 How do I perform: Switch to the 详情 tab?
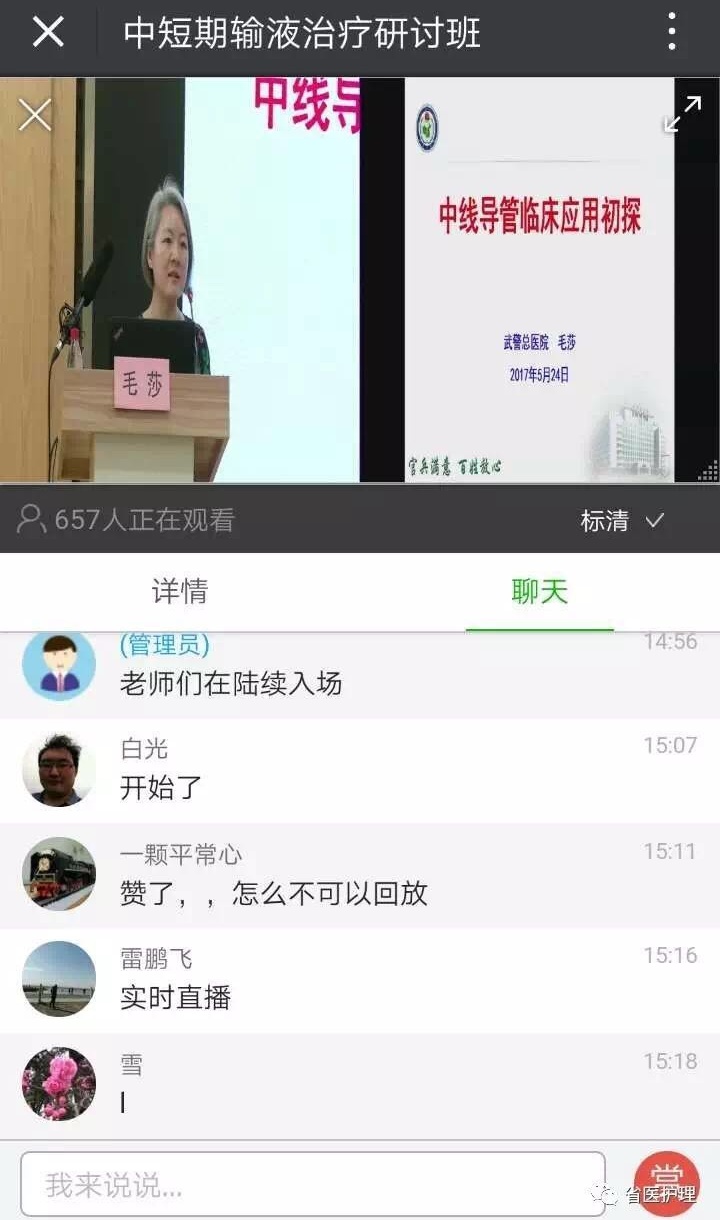180,591
